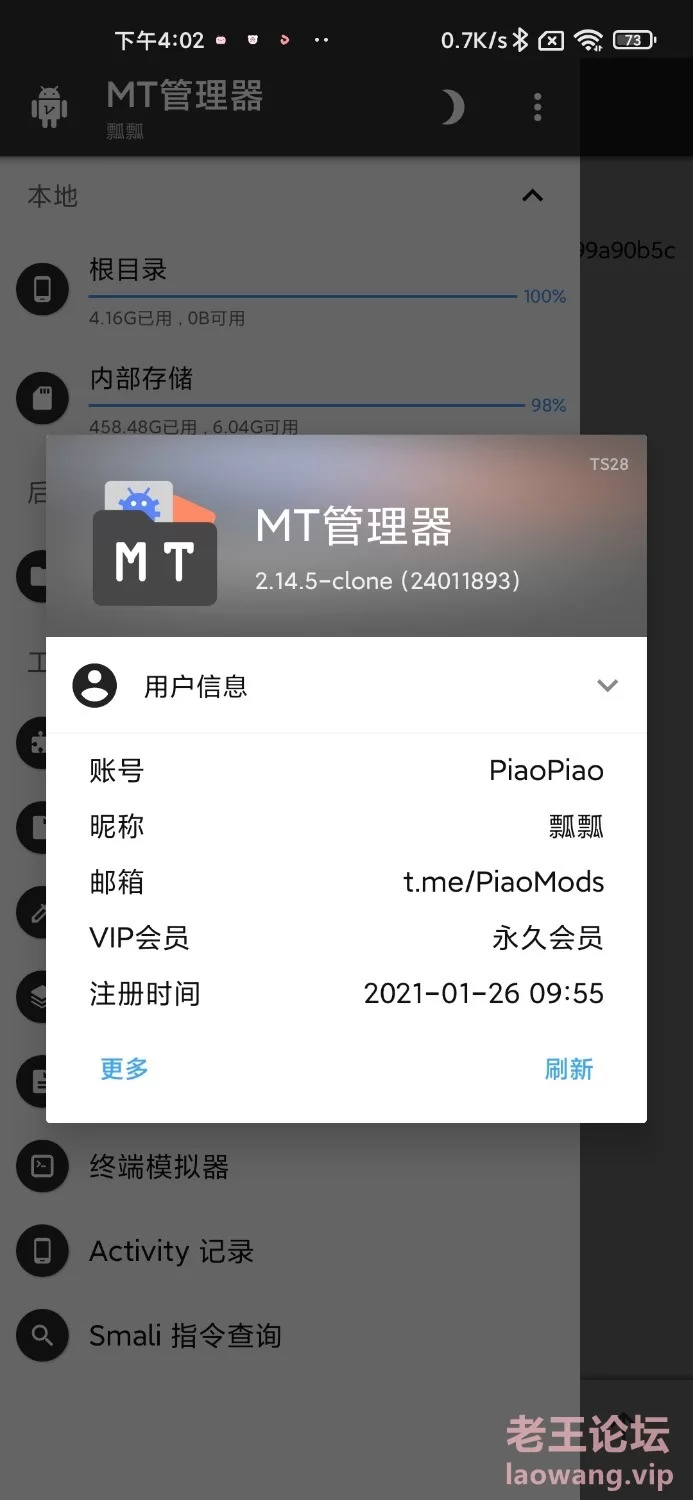The image size is (693, 1500).
Task: Open 内部存储 storage entry
Action: [x=290, y=400]
